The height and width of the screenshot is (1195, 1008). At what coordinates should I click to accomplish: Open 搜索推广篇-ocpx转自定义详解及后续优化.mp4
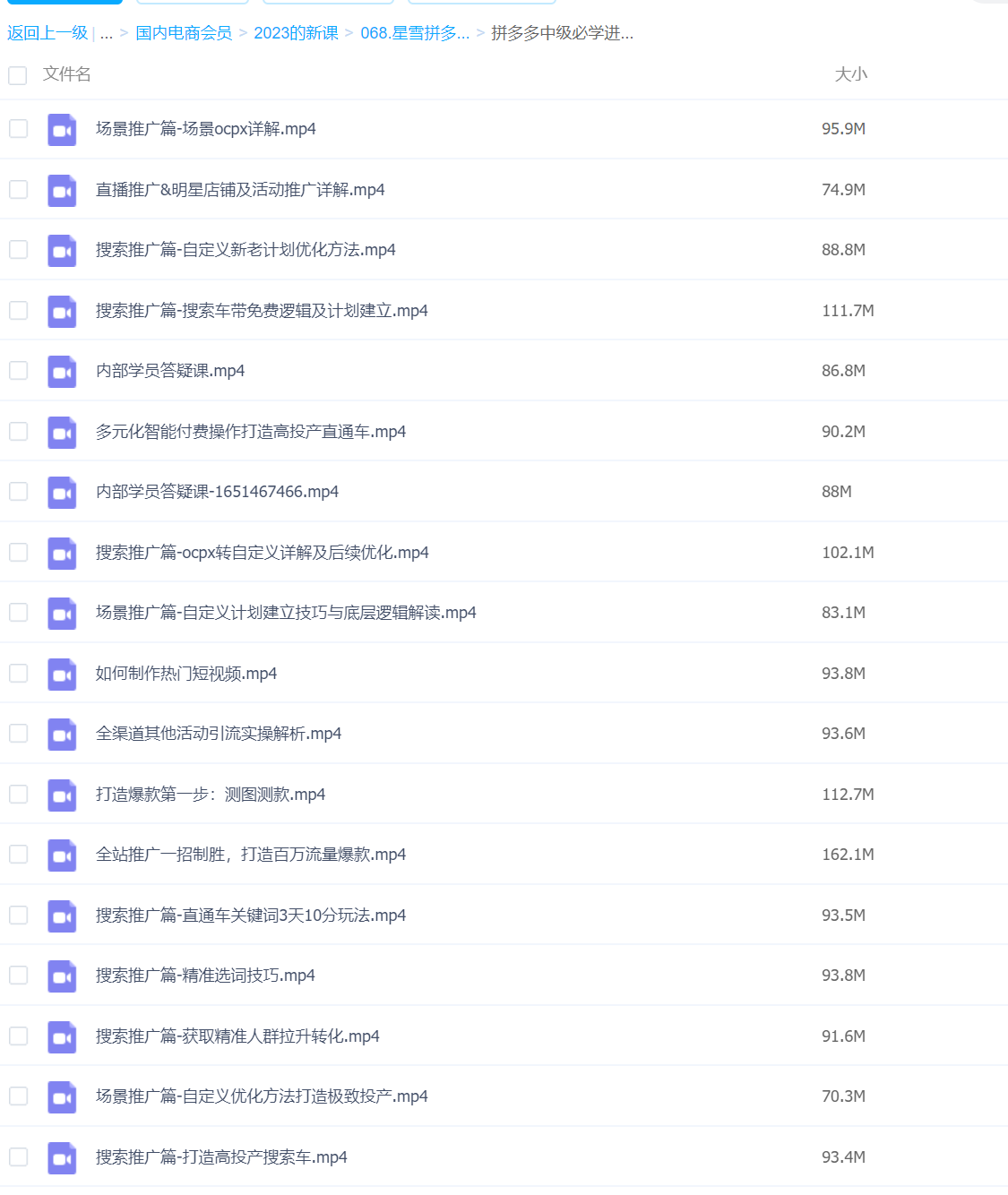pos(262,553)
